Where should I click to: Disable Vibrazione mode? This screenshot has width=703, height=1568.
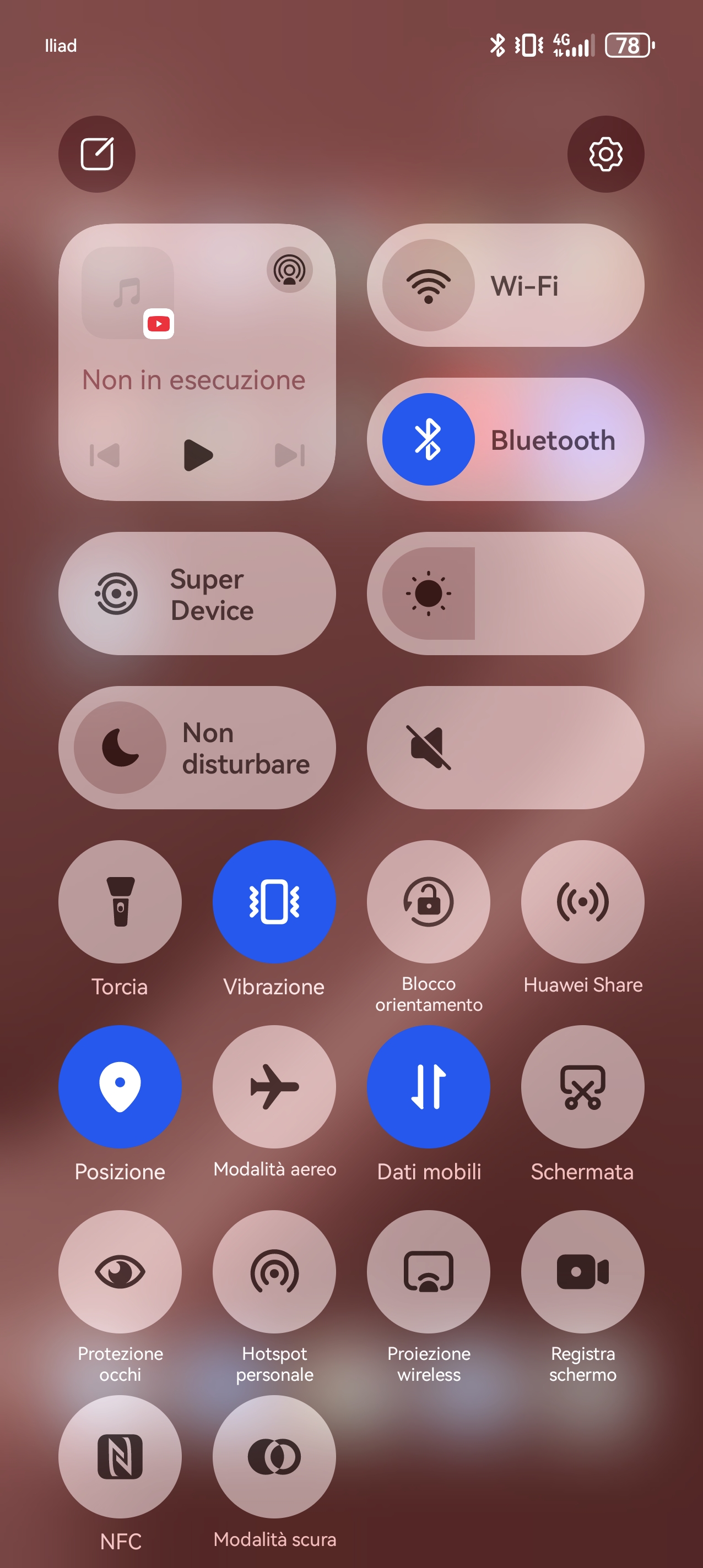(x=274, y=901)
